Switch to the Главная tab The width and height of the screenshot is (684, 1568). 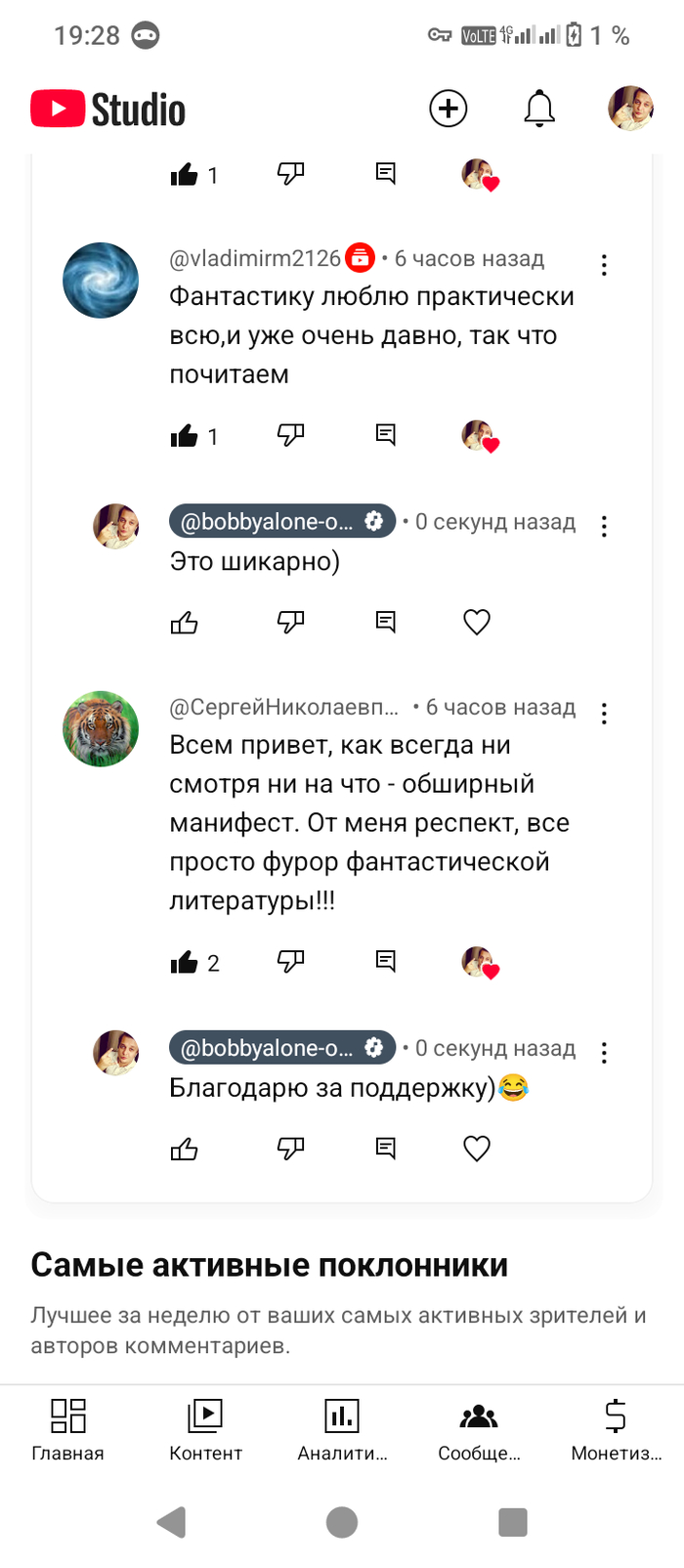(67, 1428)
